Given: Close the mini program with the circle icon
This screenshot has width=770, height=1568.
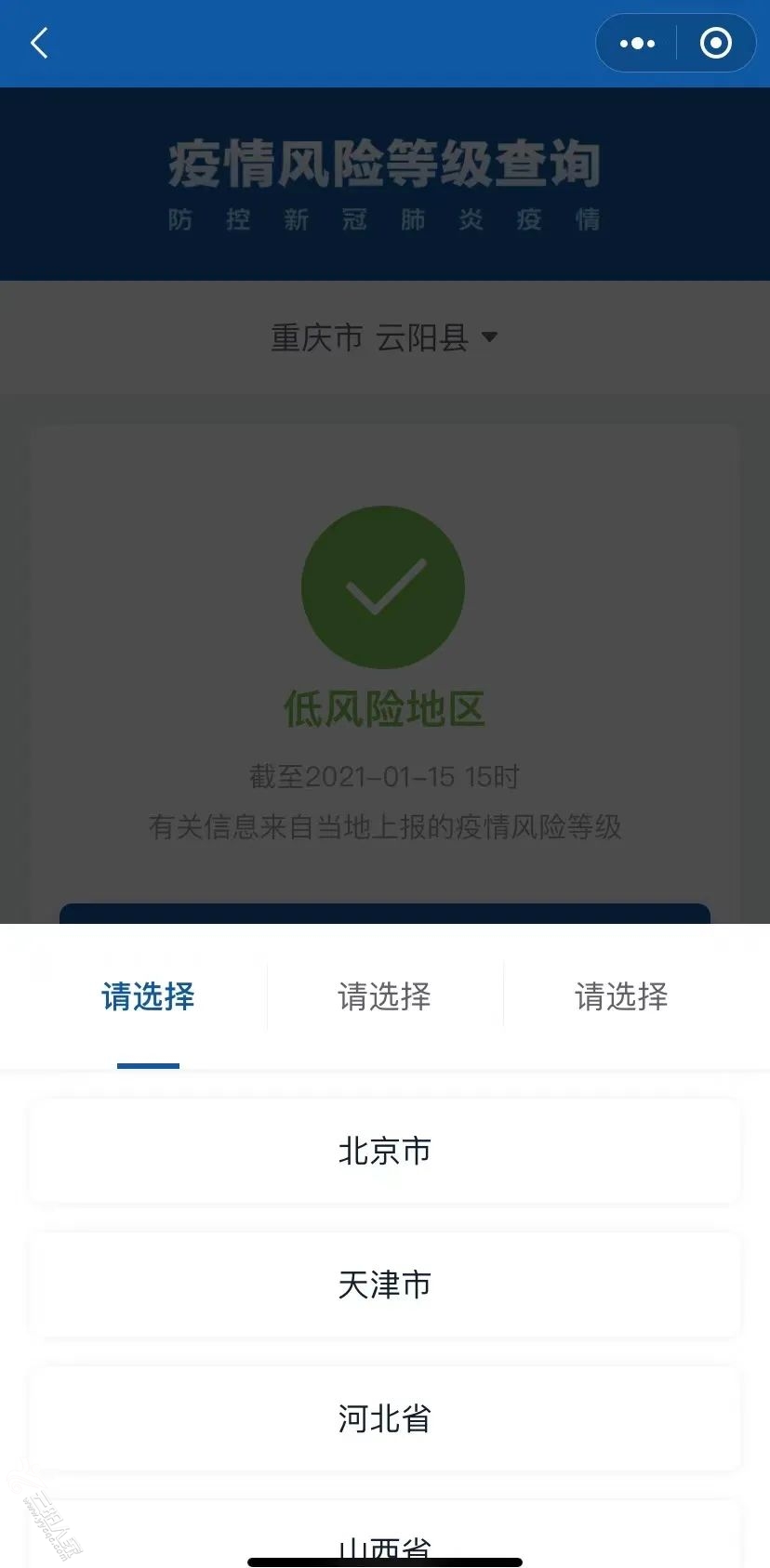Looking at the screenshot, I should 715,44.
